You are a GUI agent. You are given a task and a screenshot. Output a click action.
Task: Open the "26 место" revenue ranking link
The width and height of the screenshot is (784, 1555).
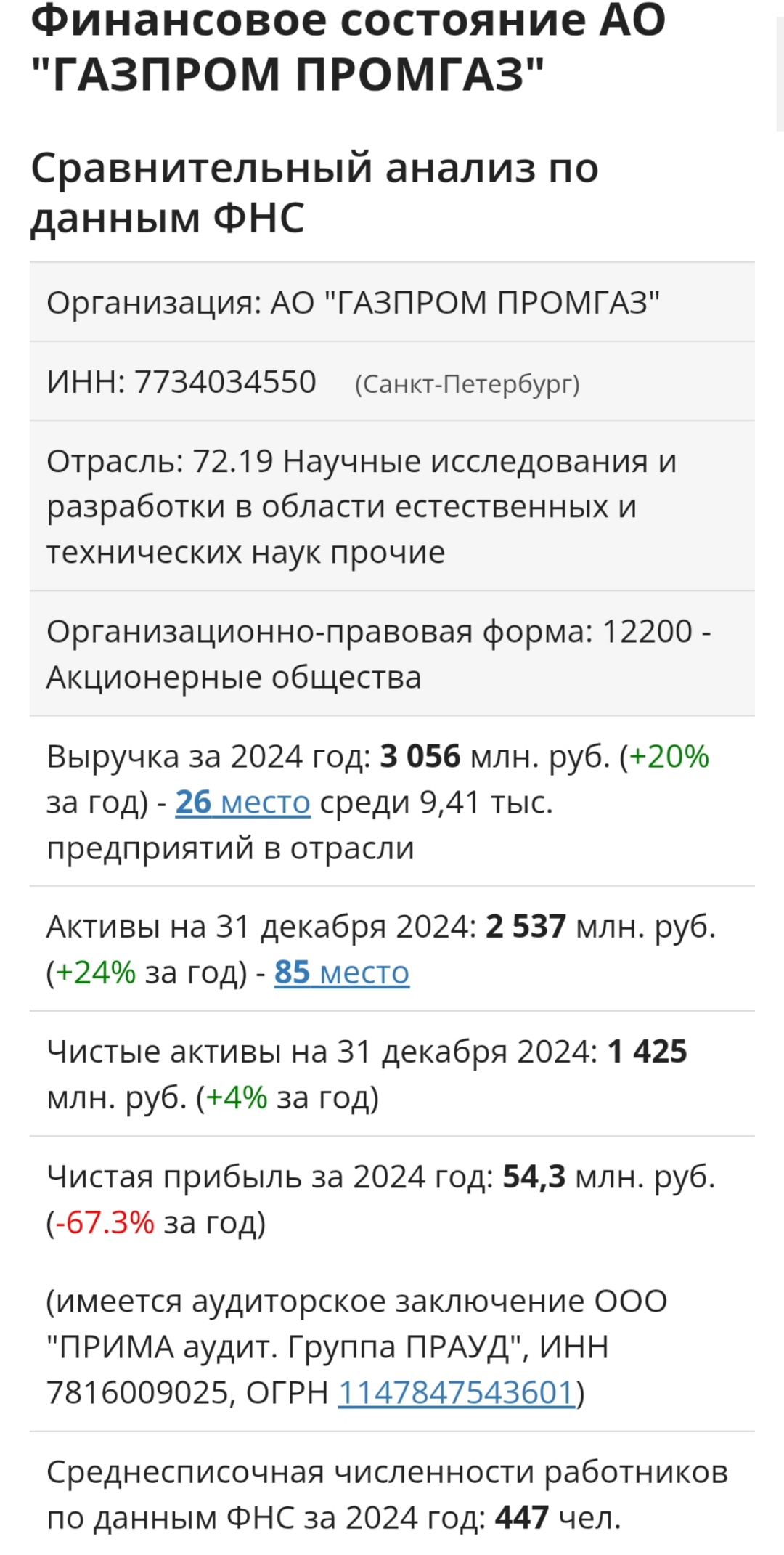(x=242, y=803)
